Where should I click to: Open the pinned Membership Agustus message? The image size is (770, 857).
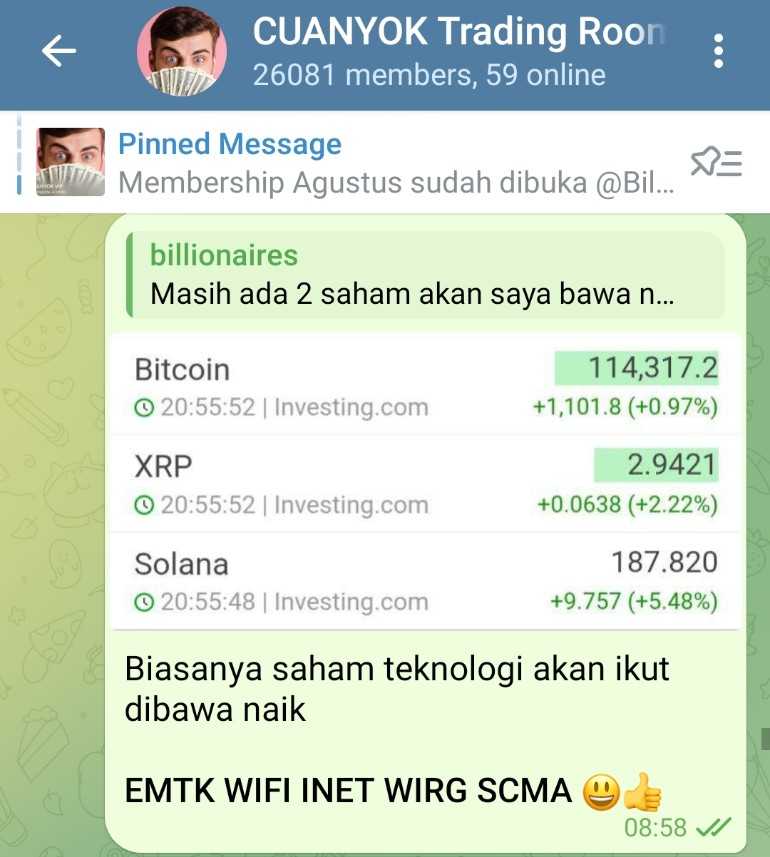(395, 163)
